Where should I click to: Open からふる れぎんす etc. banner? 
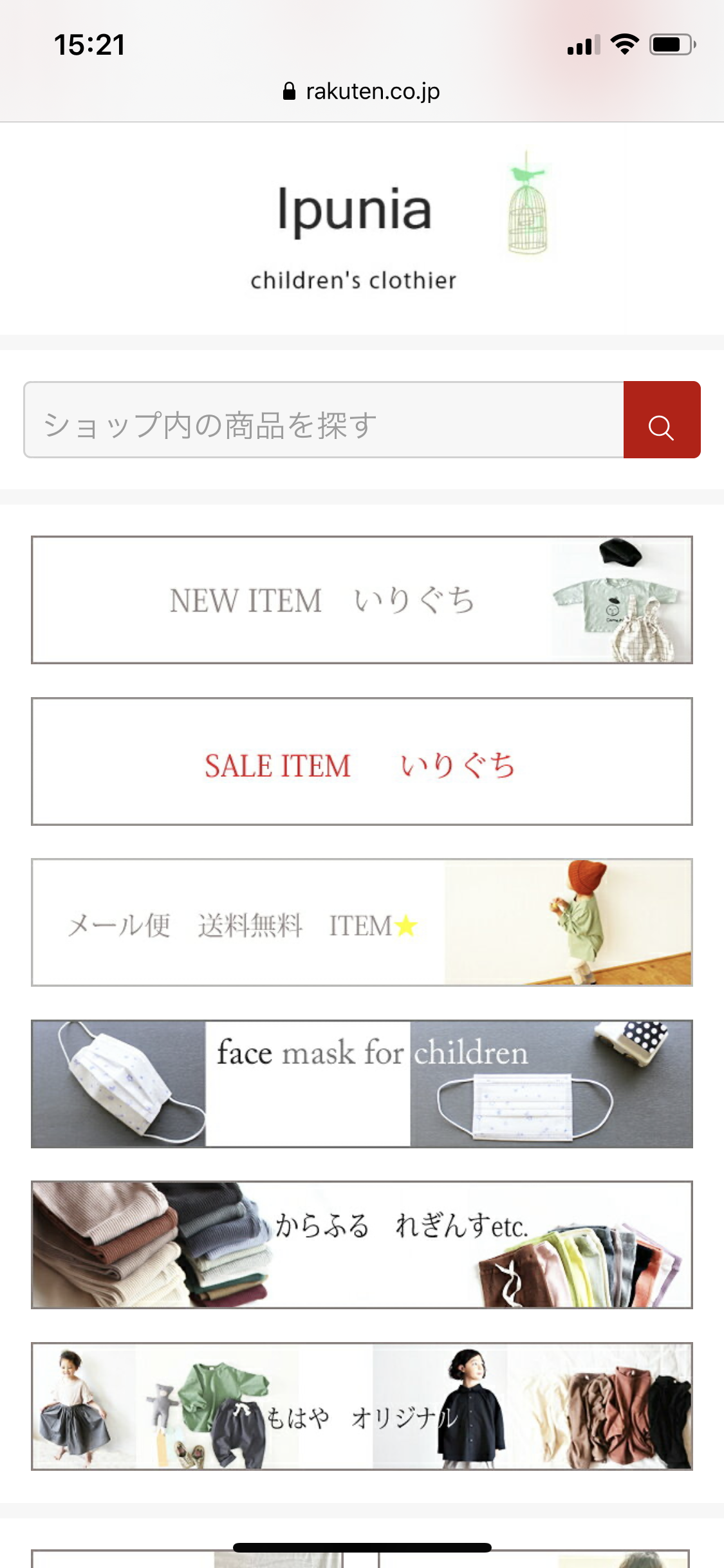362,1245
